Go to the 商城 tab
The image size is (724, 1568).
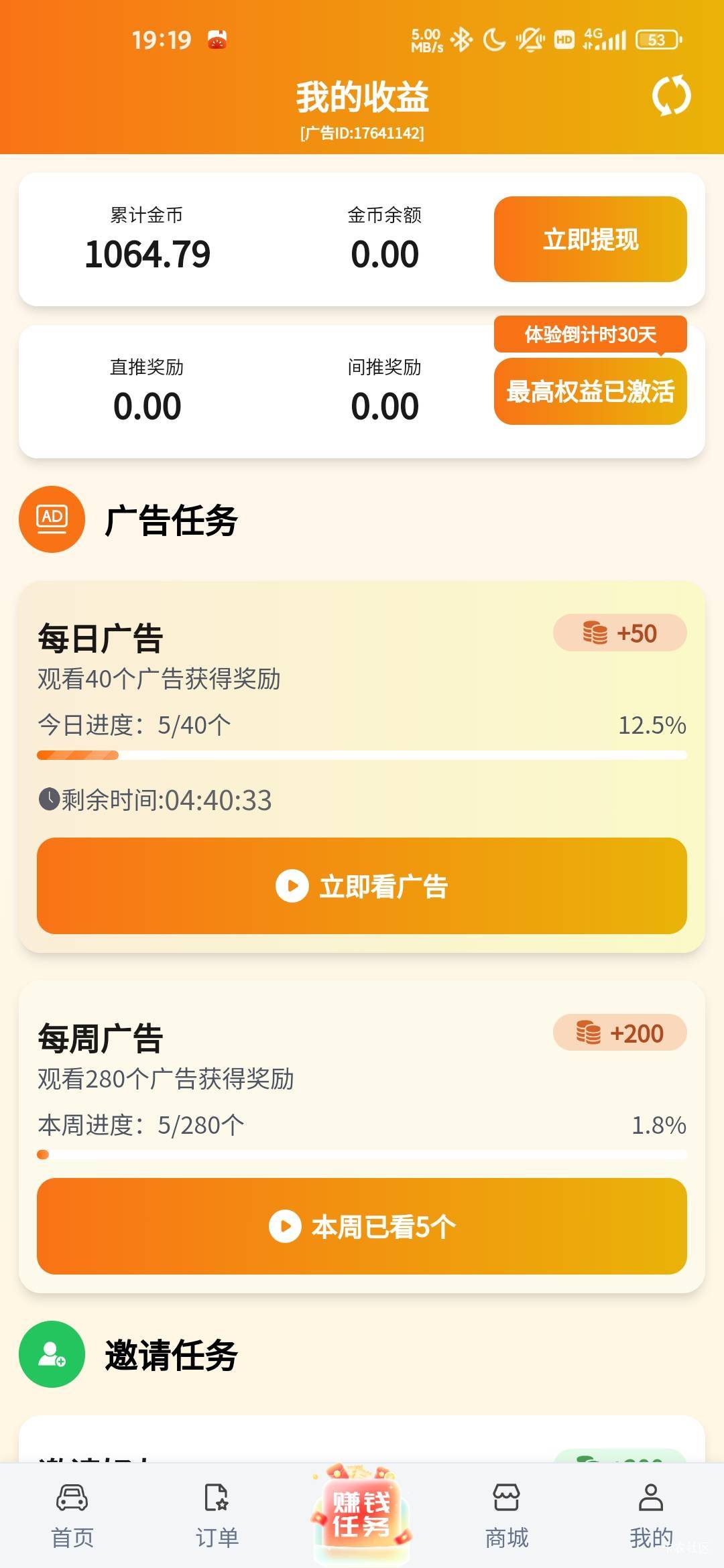[x=507, y=1514]
